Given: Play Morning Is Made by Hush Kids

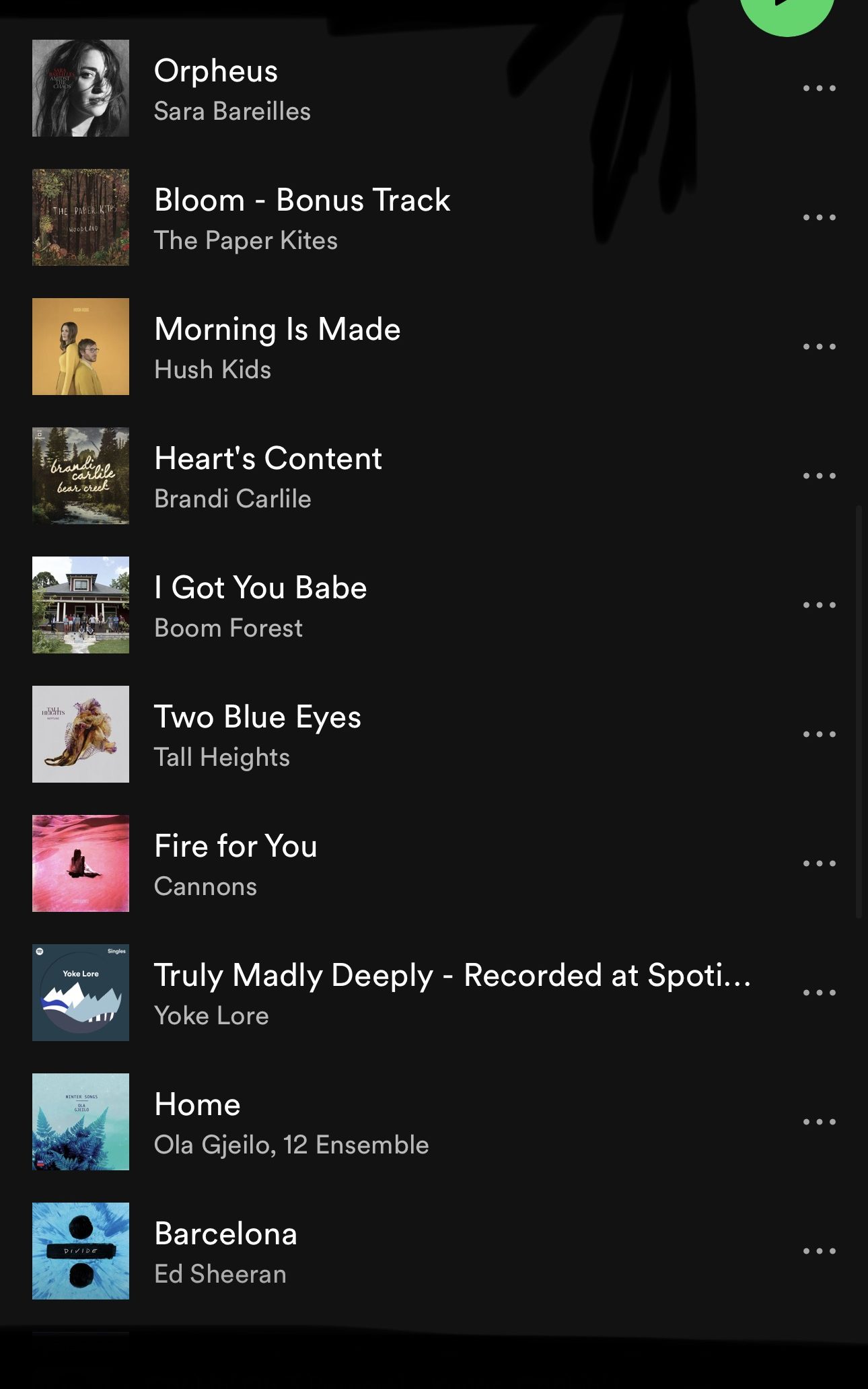Looking at the screenshot, I should pyautogui.click(x=277, y=330).
